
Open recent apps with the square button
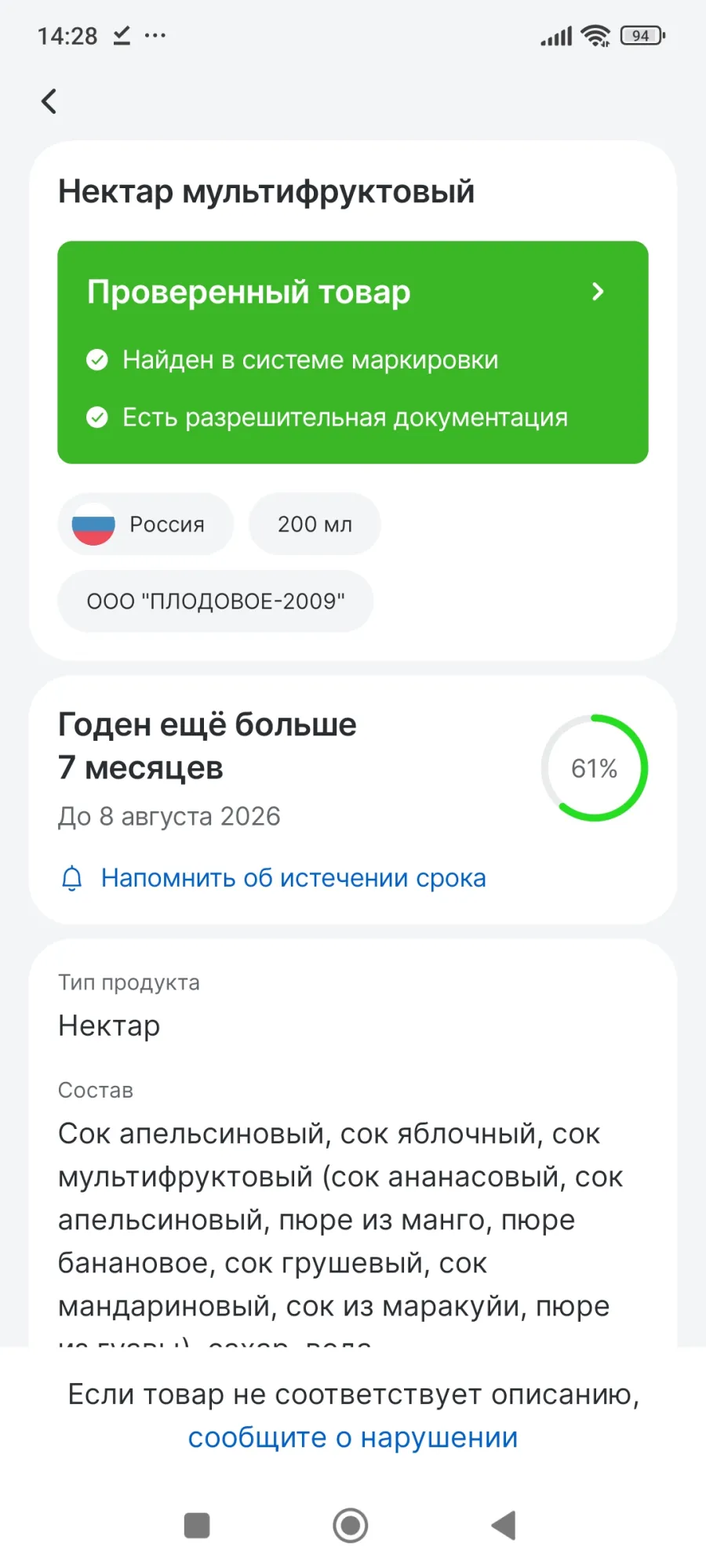(x=197, y=1526)
